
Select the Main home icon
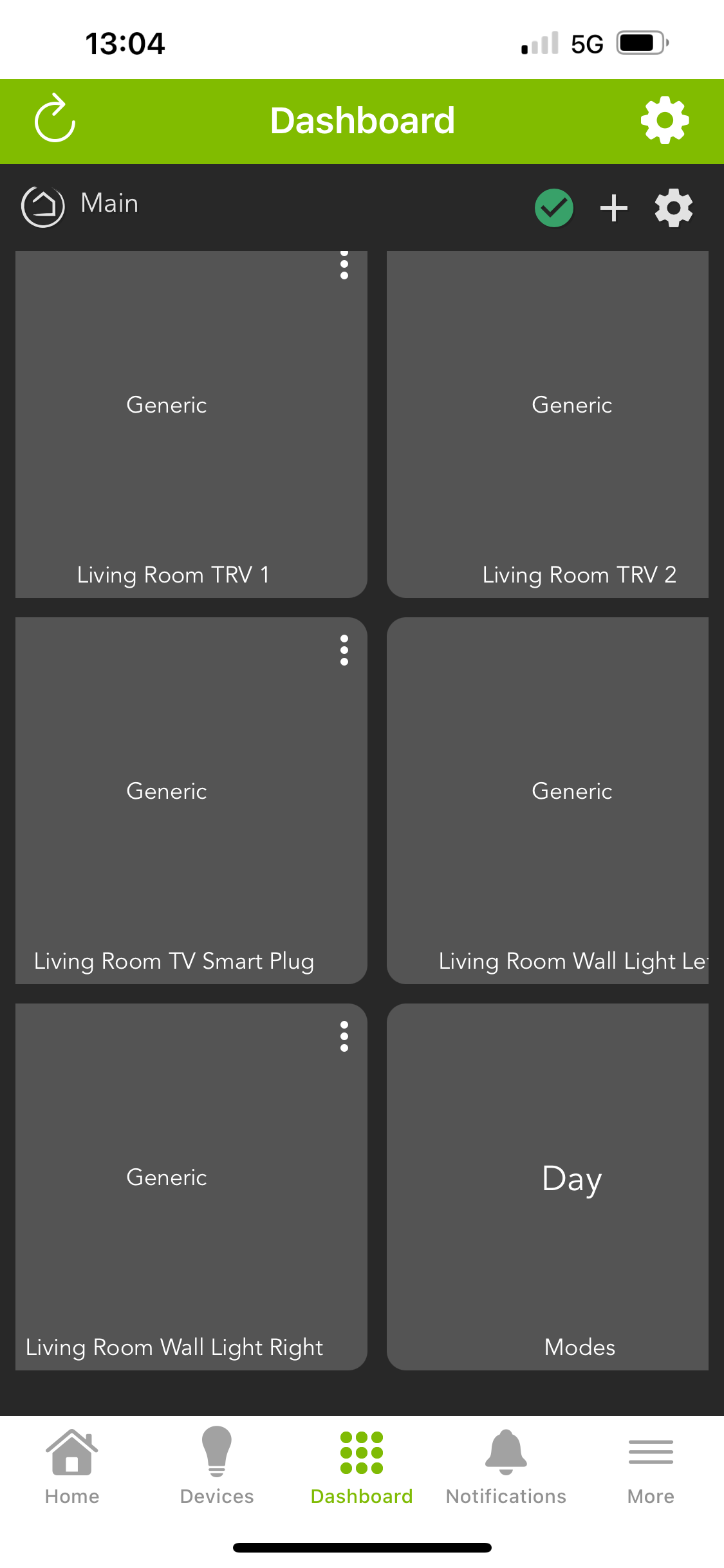[43, 207]
